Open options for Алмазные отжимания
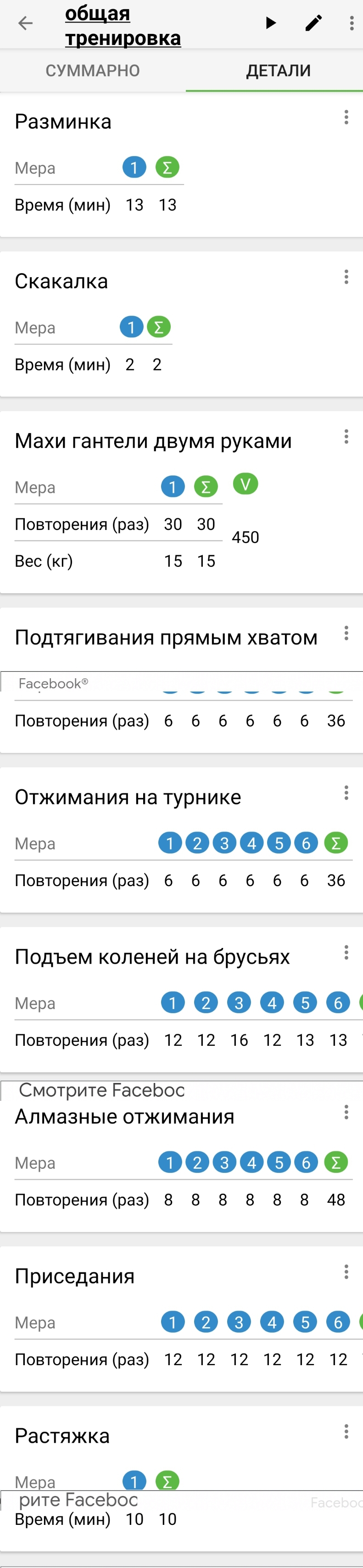This screenshot has width=363, height=1568. click(346, 1112)
